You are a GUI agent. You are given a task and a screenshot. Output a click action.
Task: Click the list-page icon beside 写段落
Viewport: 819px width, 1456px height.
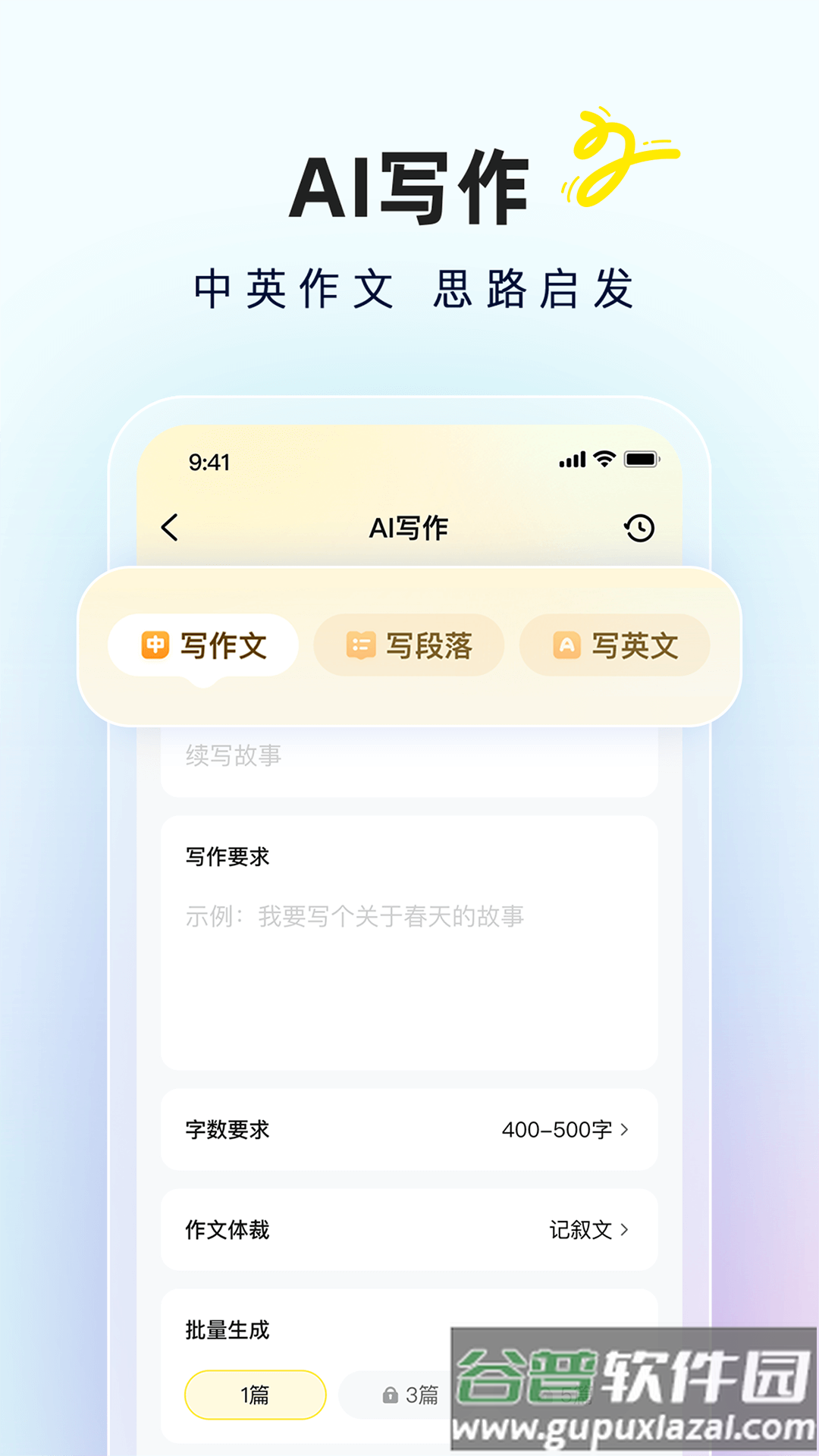pos(362,644)
